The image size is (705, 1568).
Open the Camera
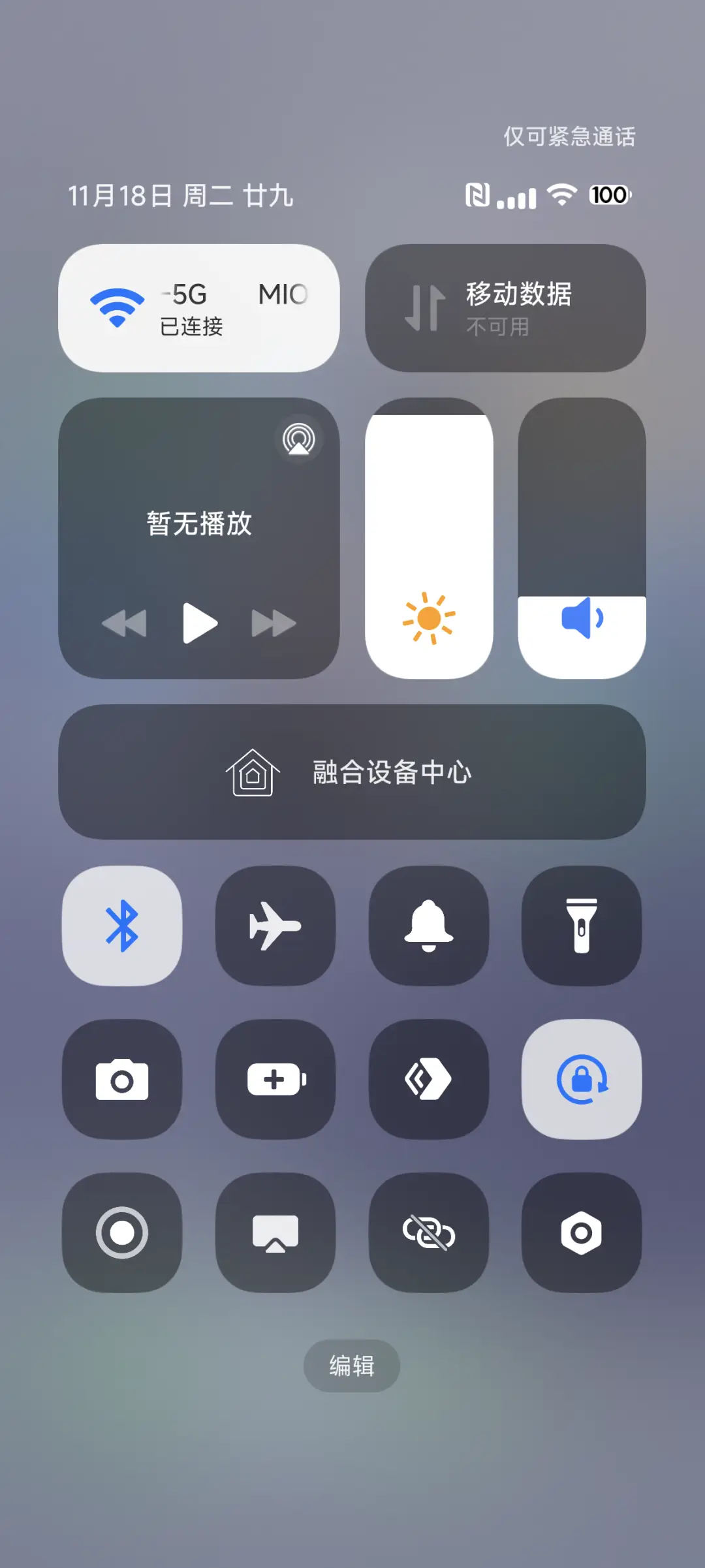(x=122, y=1080)
